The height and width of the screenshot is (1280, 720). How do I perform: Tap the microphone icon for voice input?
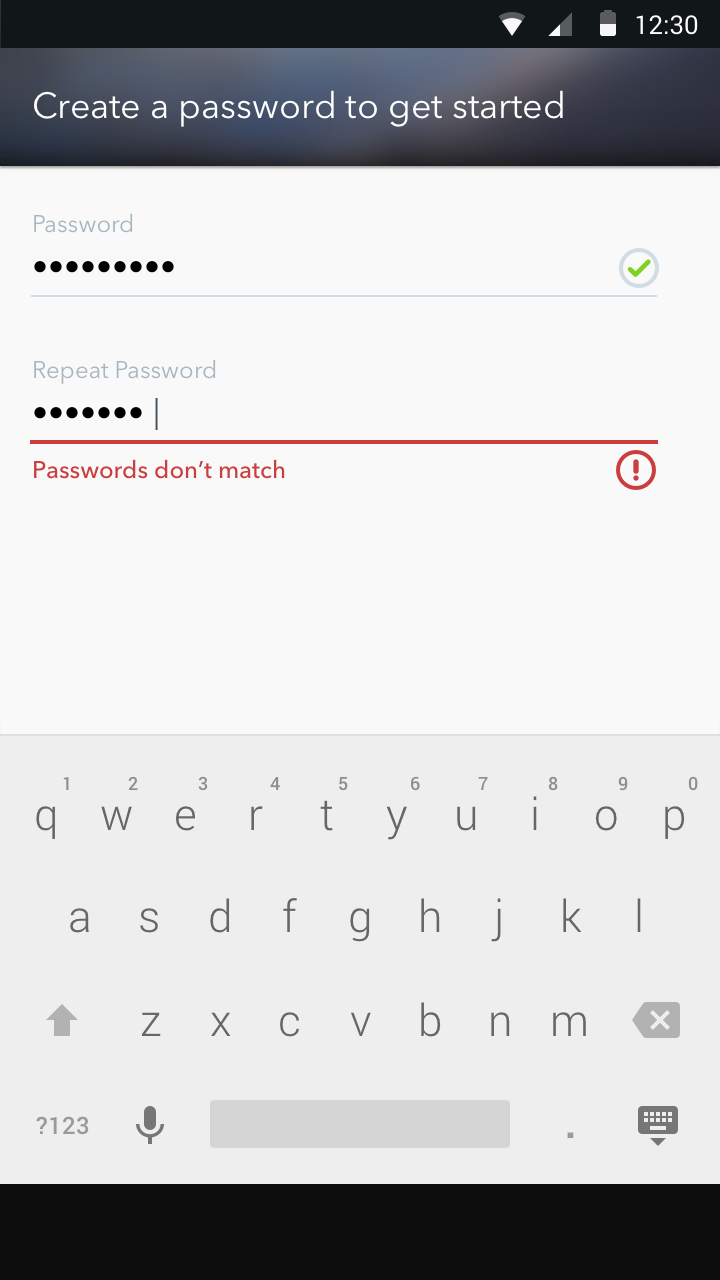[x=149, y=1123]
